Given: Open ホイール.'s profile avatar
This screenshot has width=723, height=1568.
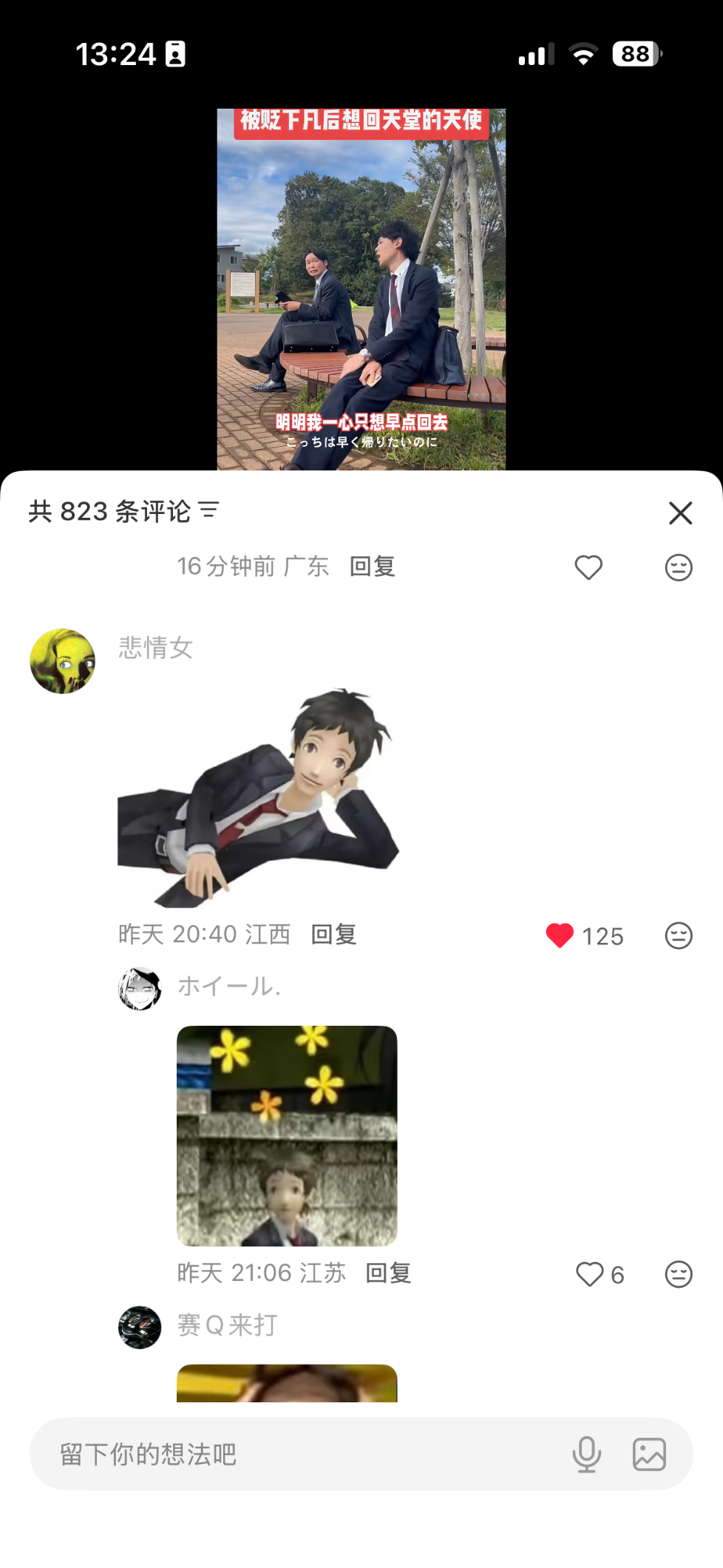Looking at the screenshot, I should pos(140,988).
